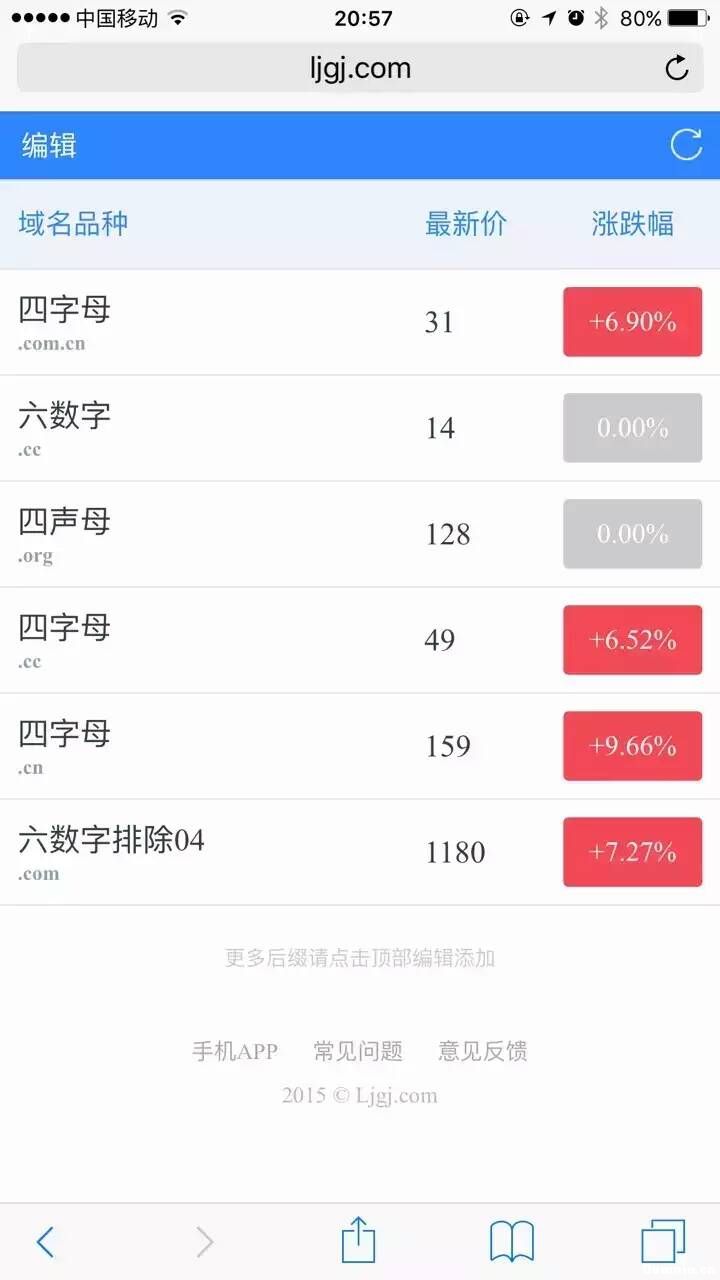Open the Safari bookmarks icon
This screenshot has width=720, height=1280.
point(512,1240)
